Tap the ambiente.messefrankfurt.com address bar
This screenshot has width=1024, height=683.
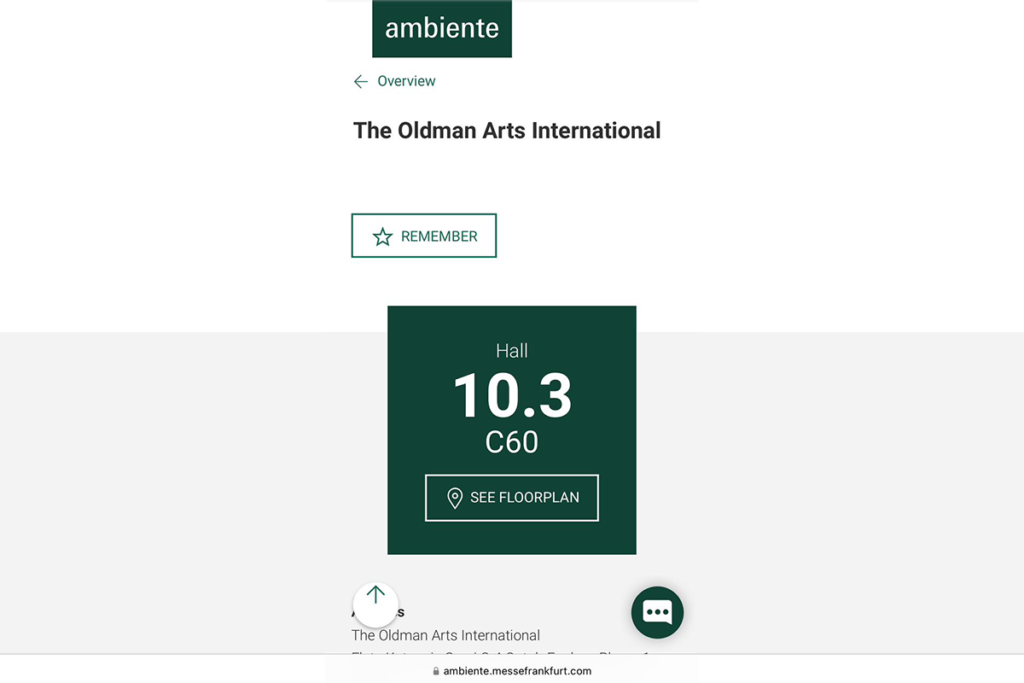click(x=512, y=671)
